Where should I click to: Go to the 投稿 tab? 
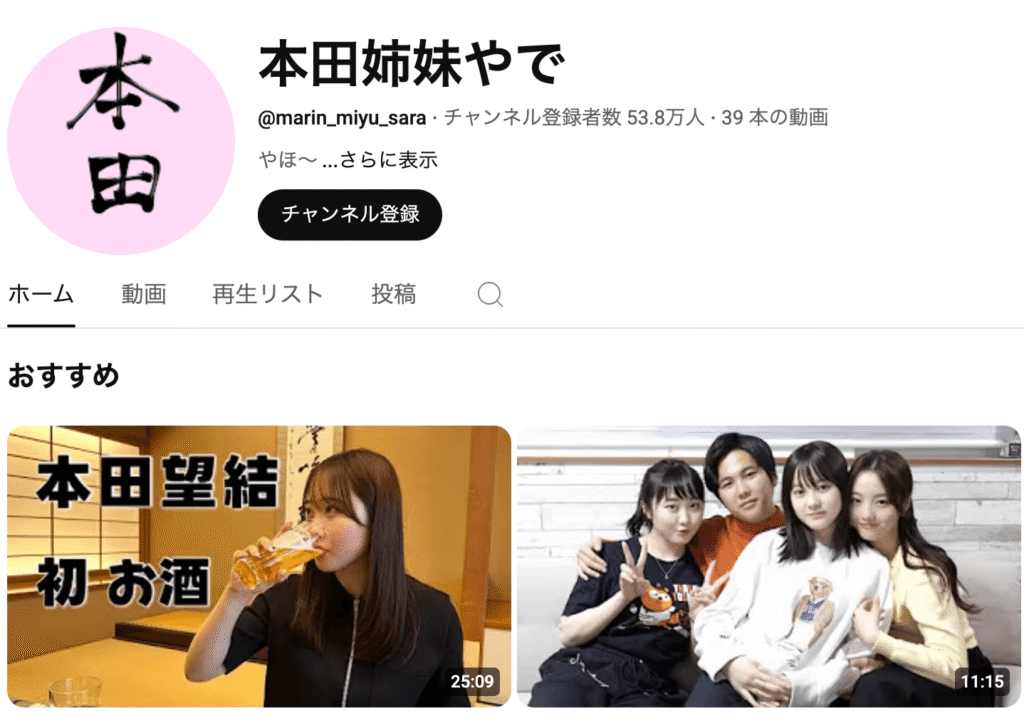(393, 294)
